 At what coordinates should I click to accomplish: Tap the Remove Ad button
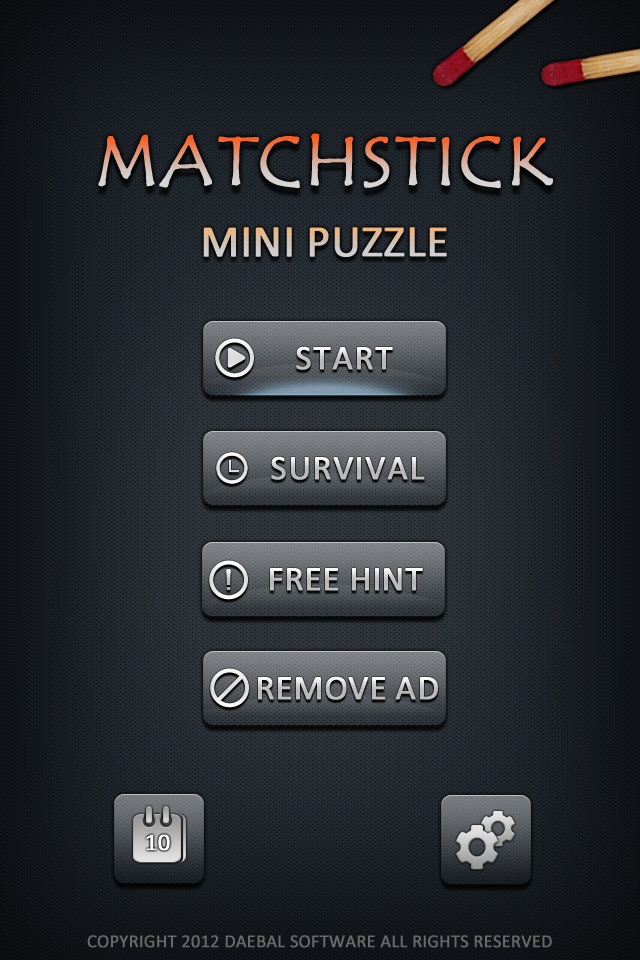324,688
